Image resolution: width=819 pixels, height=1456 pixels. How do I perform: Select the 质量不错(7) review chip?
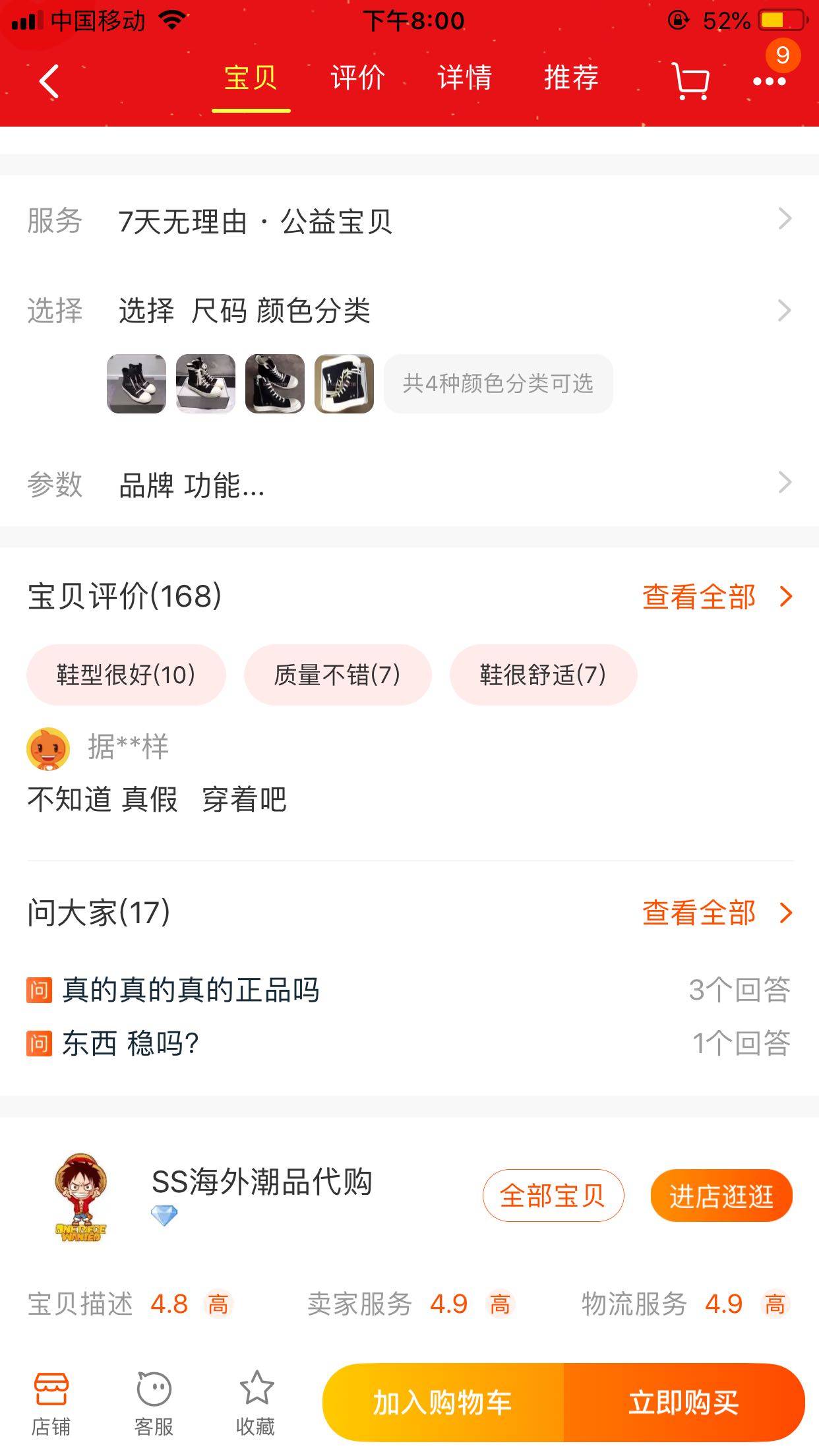pyautogui.click(x=338, y=675)
